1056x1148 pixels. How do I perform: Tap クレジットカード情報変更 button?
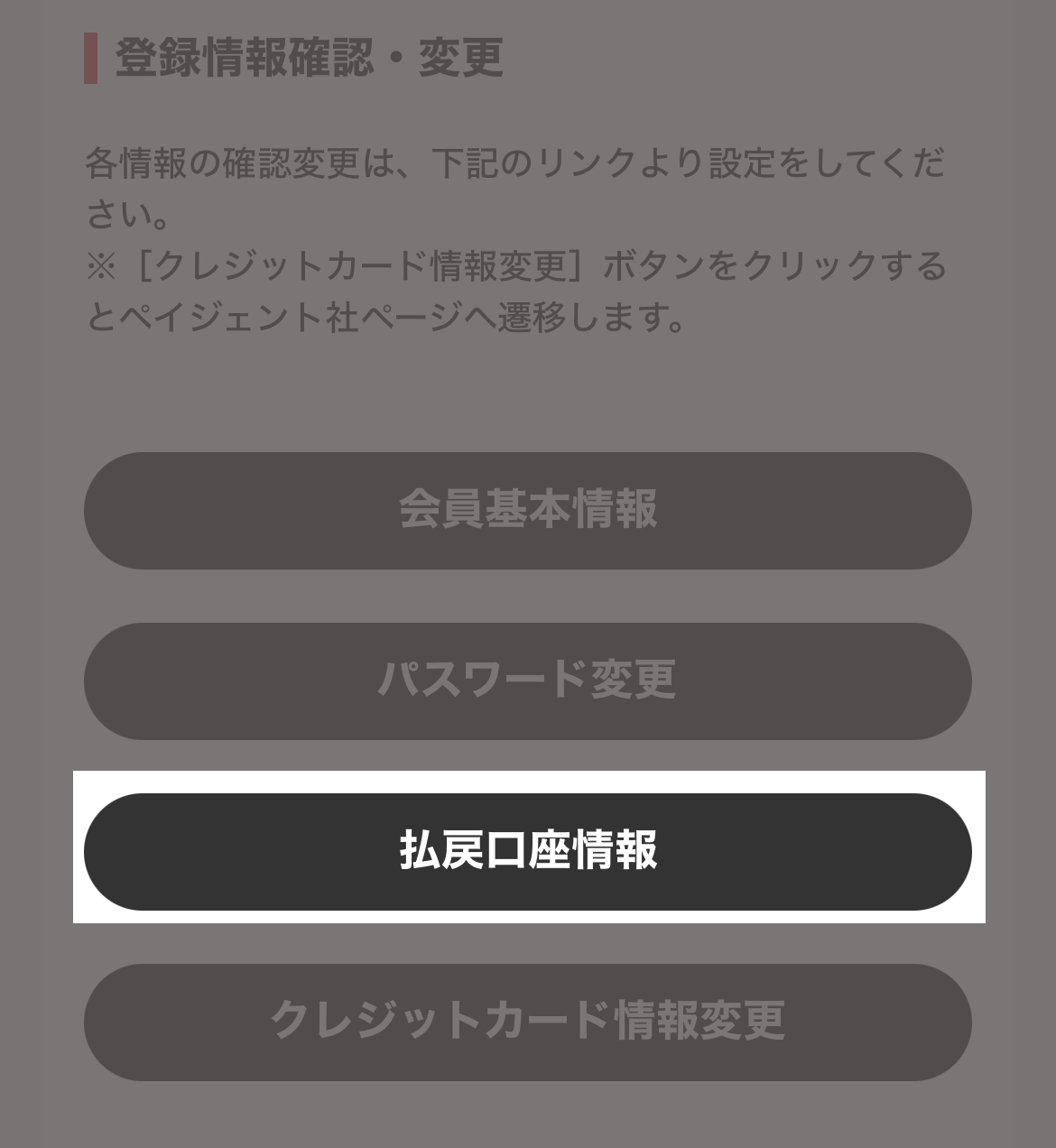coord(528,1022)
